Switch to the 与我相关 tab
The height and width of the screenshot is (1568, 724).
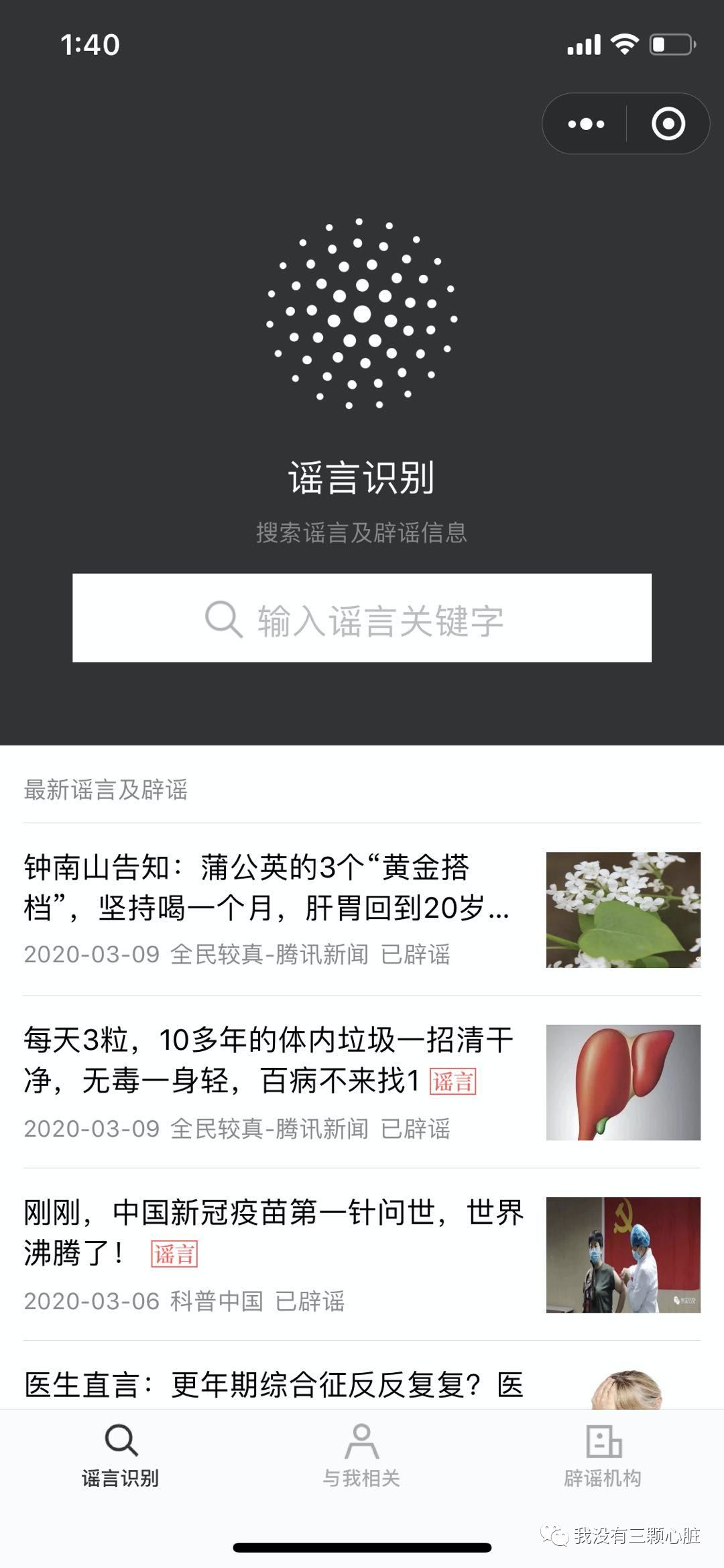click(362, 1456)
